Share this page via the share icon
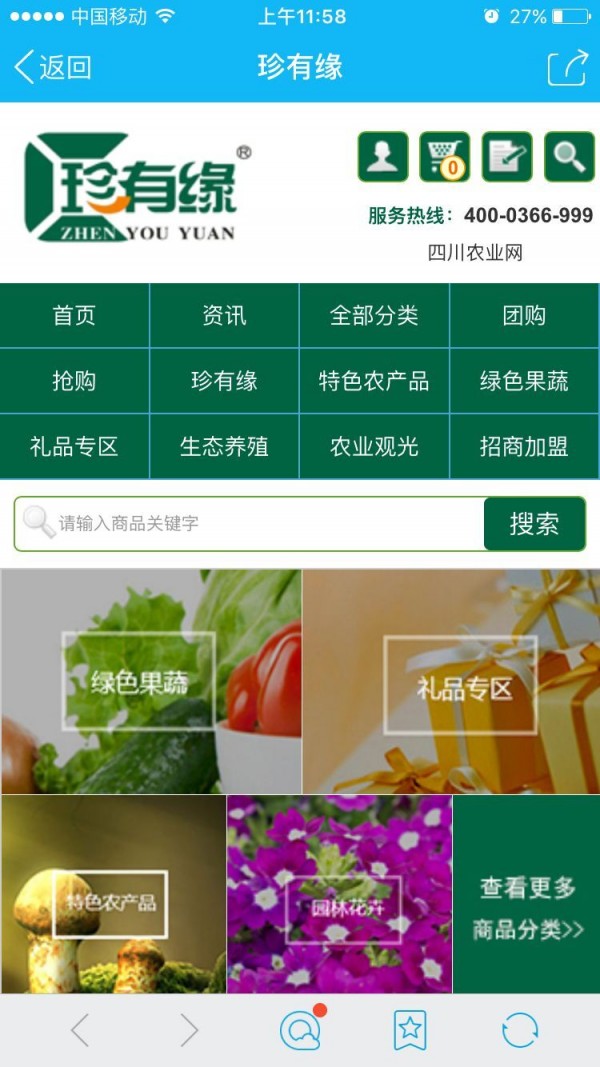 pyautogui.click(x=567, y=67)
